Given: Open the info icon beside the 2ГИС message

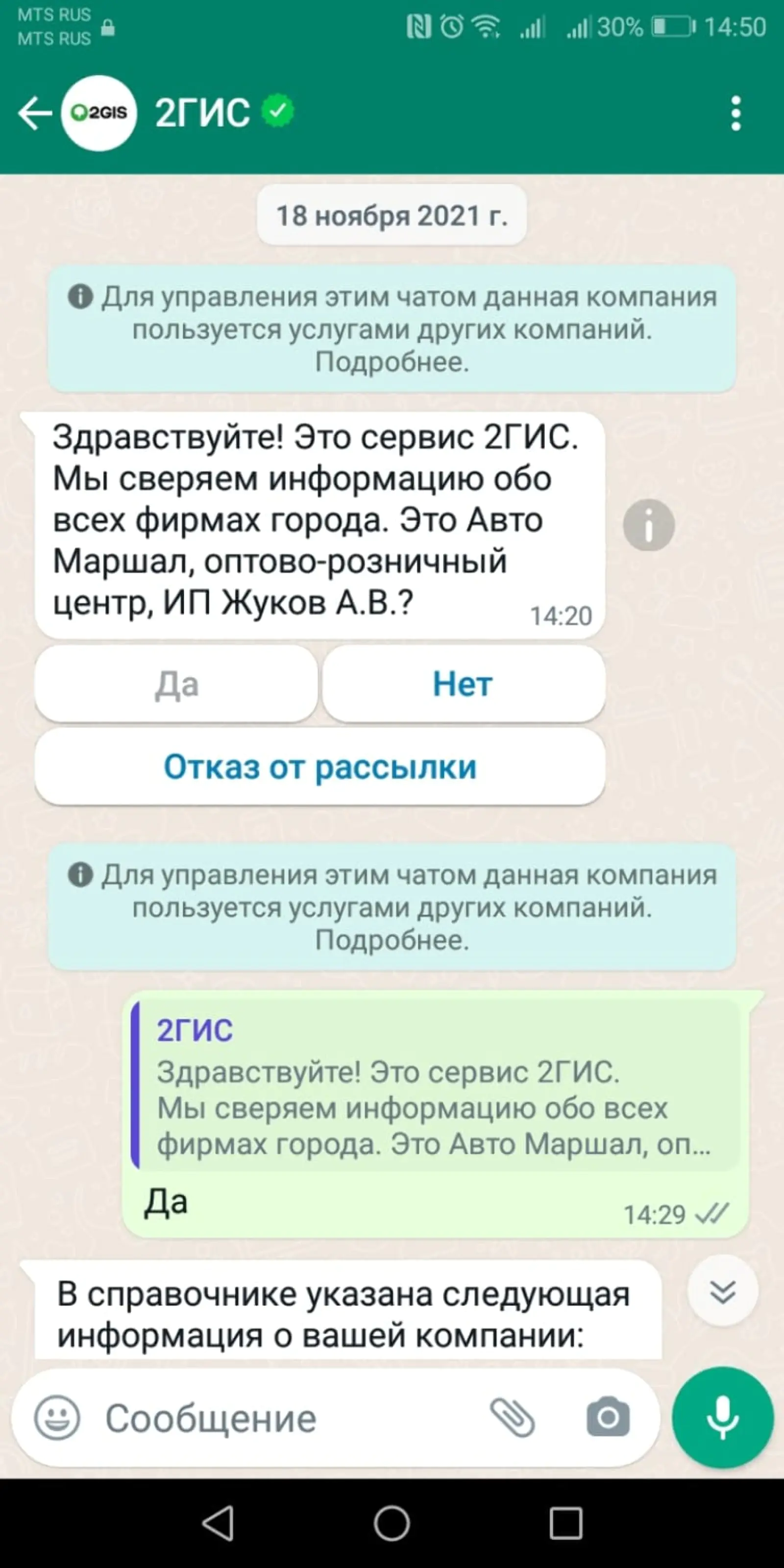Looking at the screenshot, I should coord(649,525).
